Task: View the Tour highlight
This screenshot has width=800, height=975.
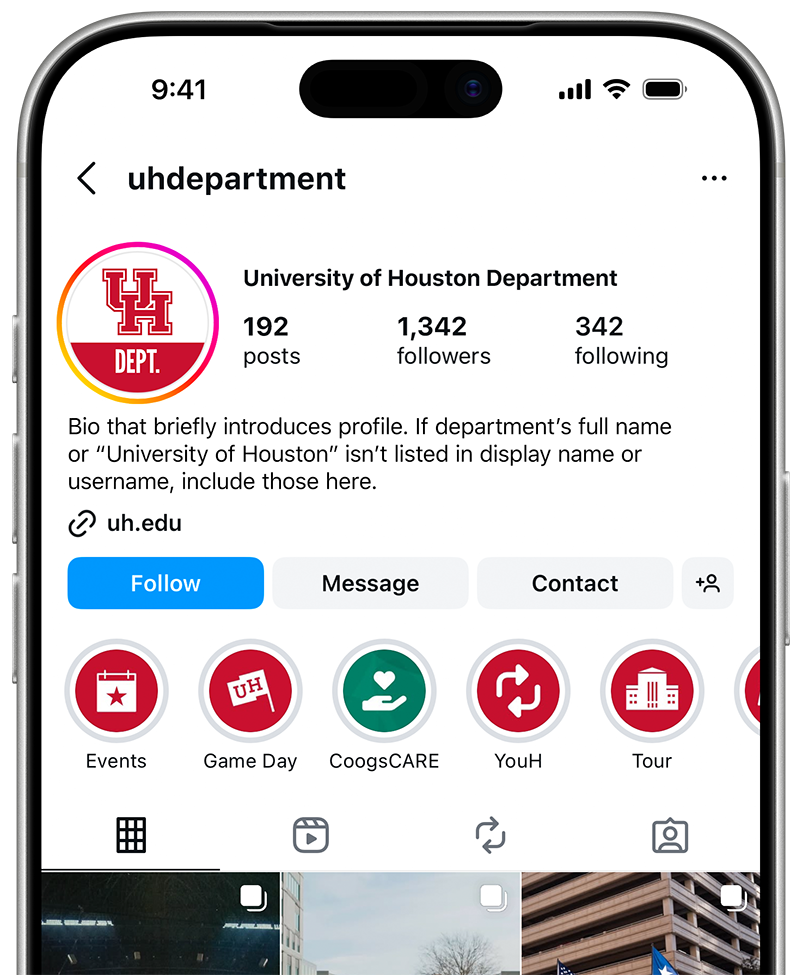Action: [x=652, y=692]
